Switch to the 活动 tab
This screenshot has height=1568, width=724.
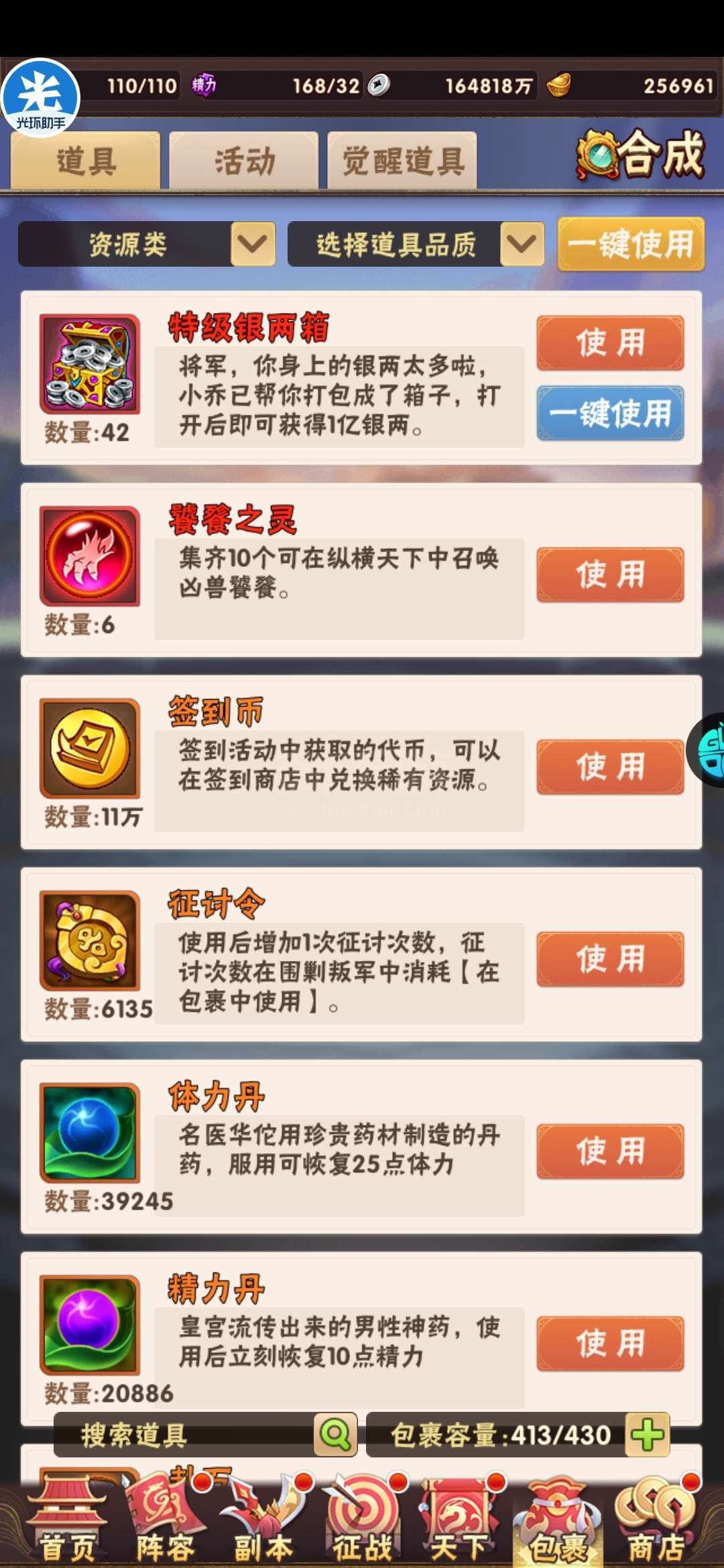coord(244,161)
